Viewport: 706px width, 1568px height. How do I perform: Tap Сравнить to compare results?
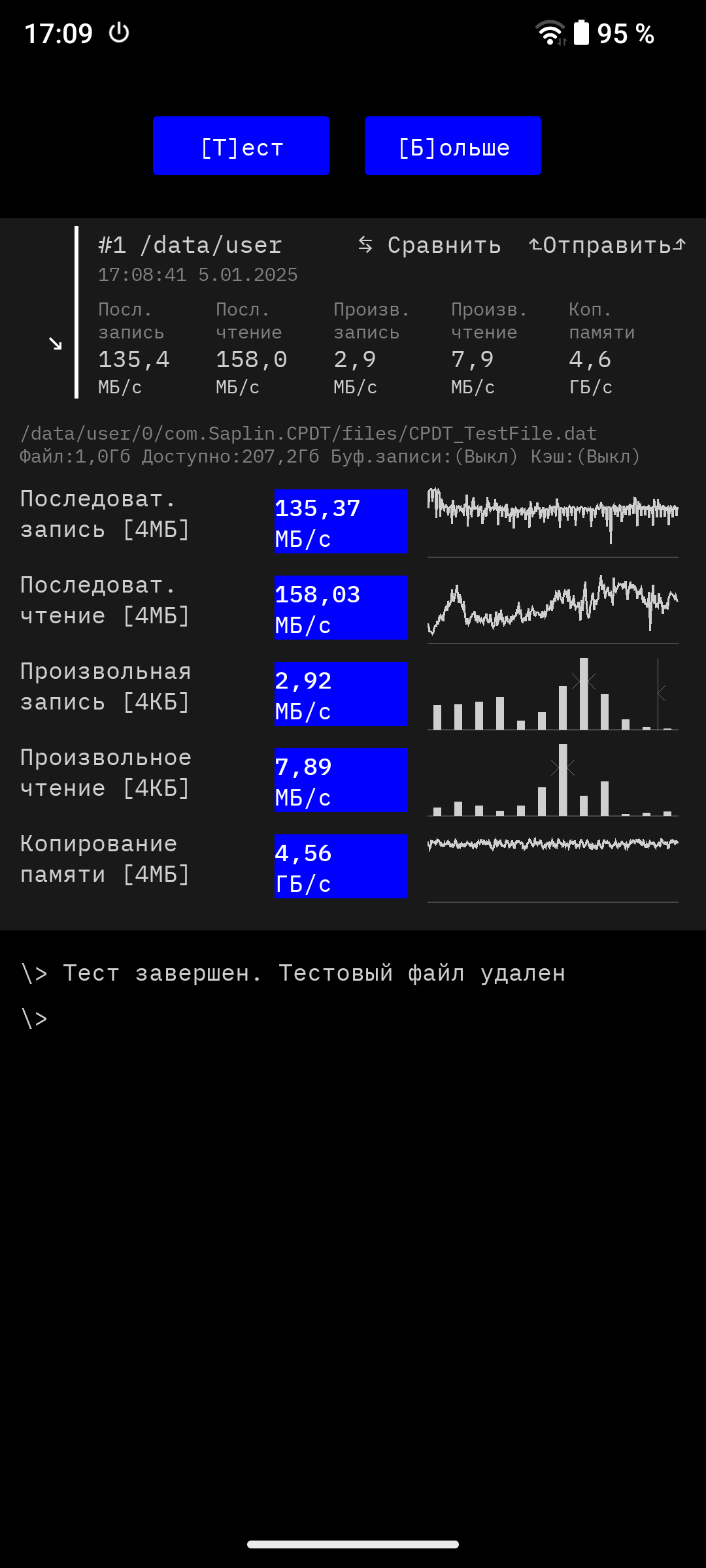(429, 245)
